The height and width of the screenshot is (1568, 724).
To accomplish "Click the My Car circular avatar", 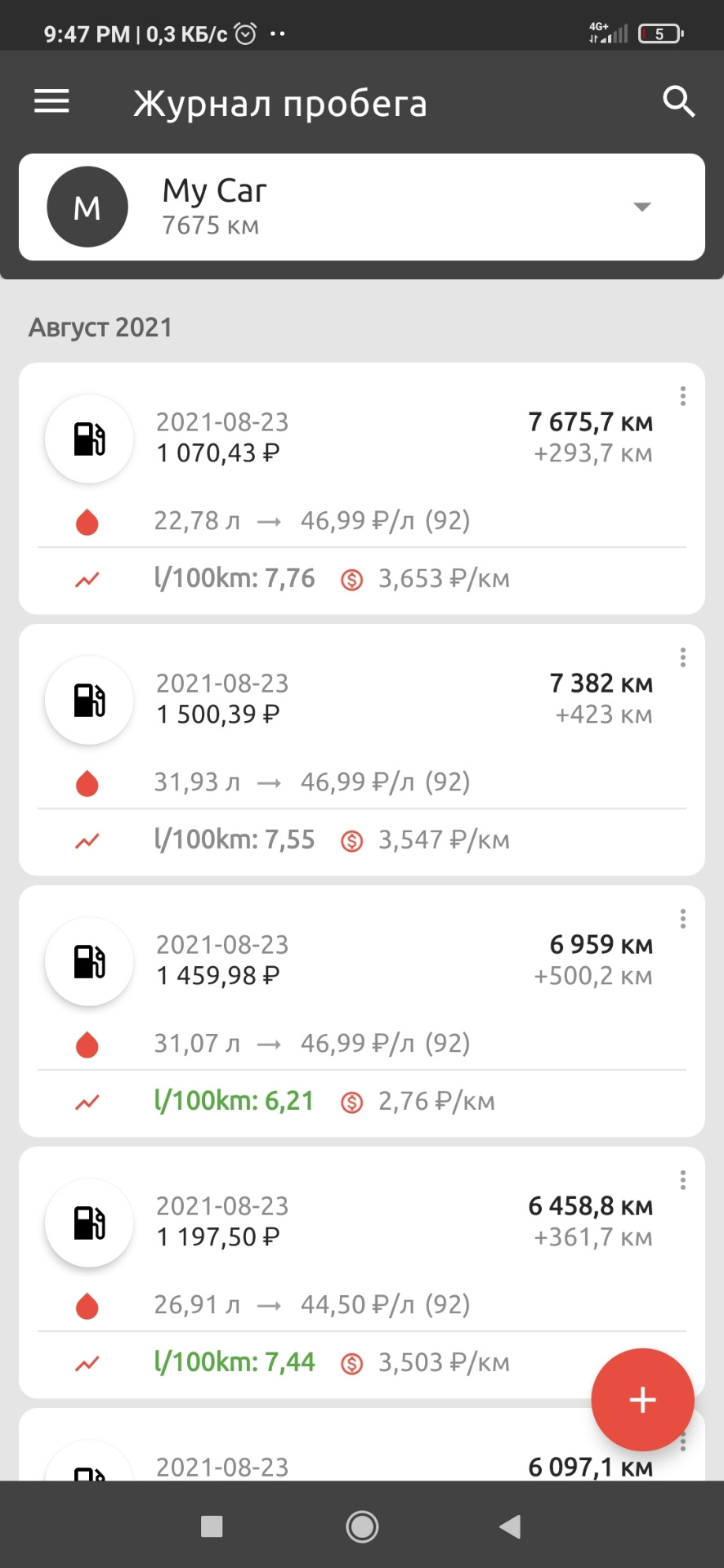I will [x=87, y=207].
